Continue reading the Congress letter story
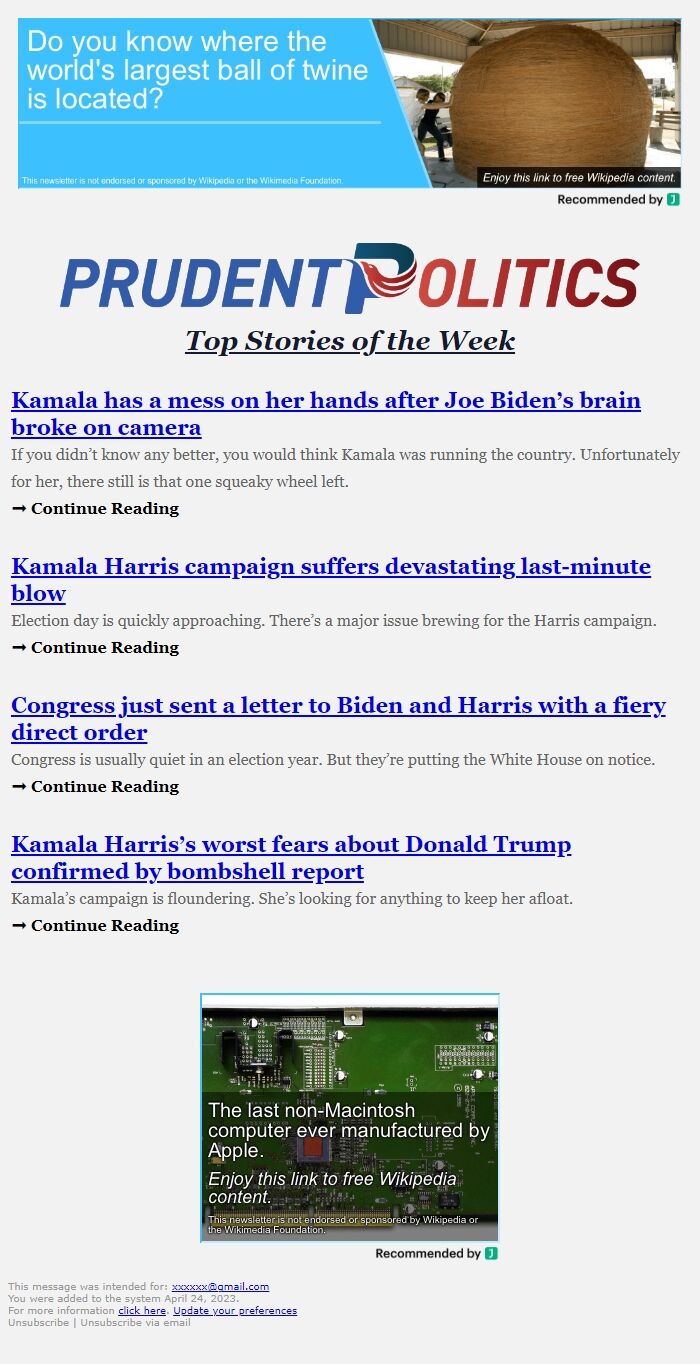This screenshot has height=1364, width=700. 95,786
